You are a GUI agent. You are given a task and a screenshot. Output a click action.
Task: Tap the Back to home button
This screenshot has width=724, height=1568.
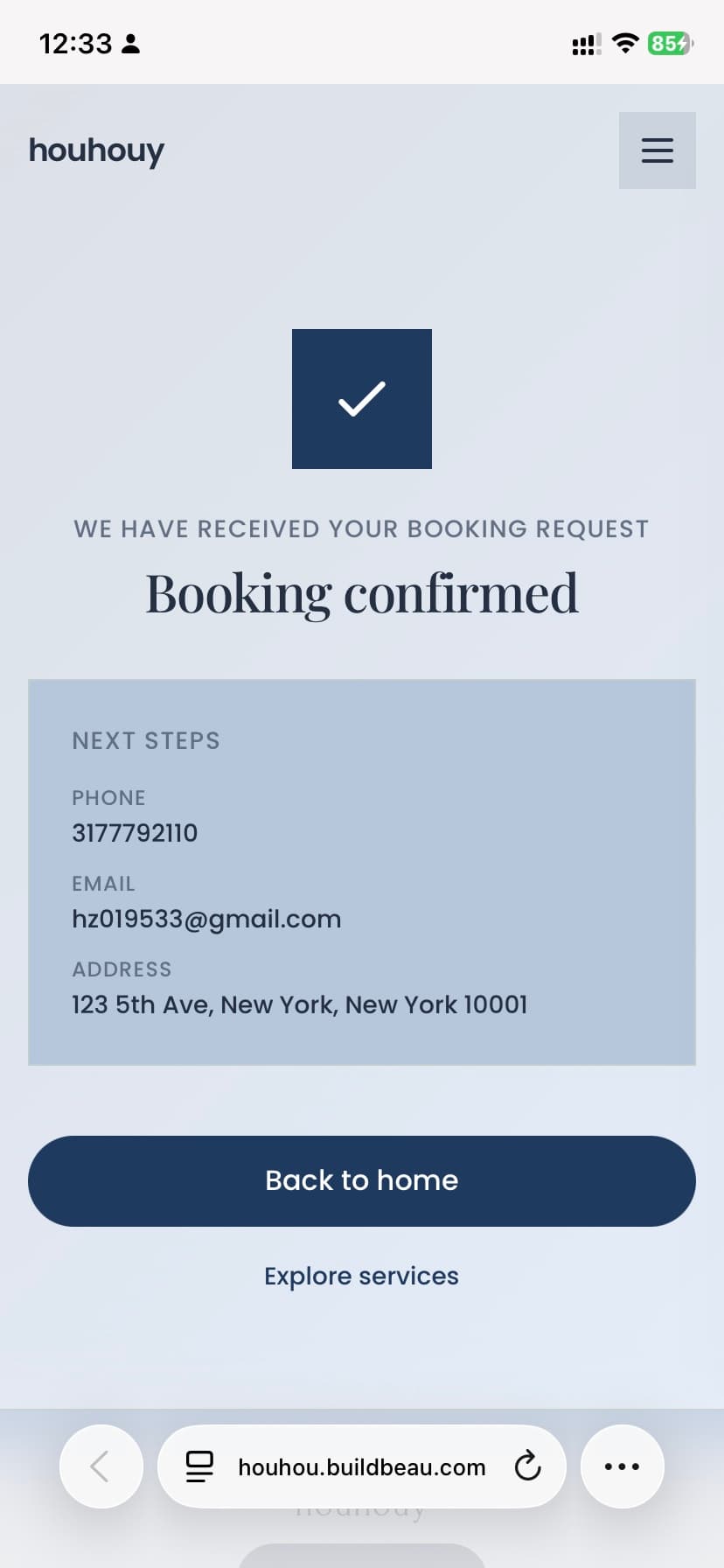click(362, 1180)
